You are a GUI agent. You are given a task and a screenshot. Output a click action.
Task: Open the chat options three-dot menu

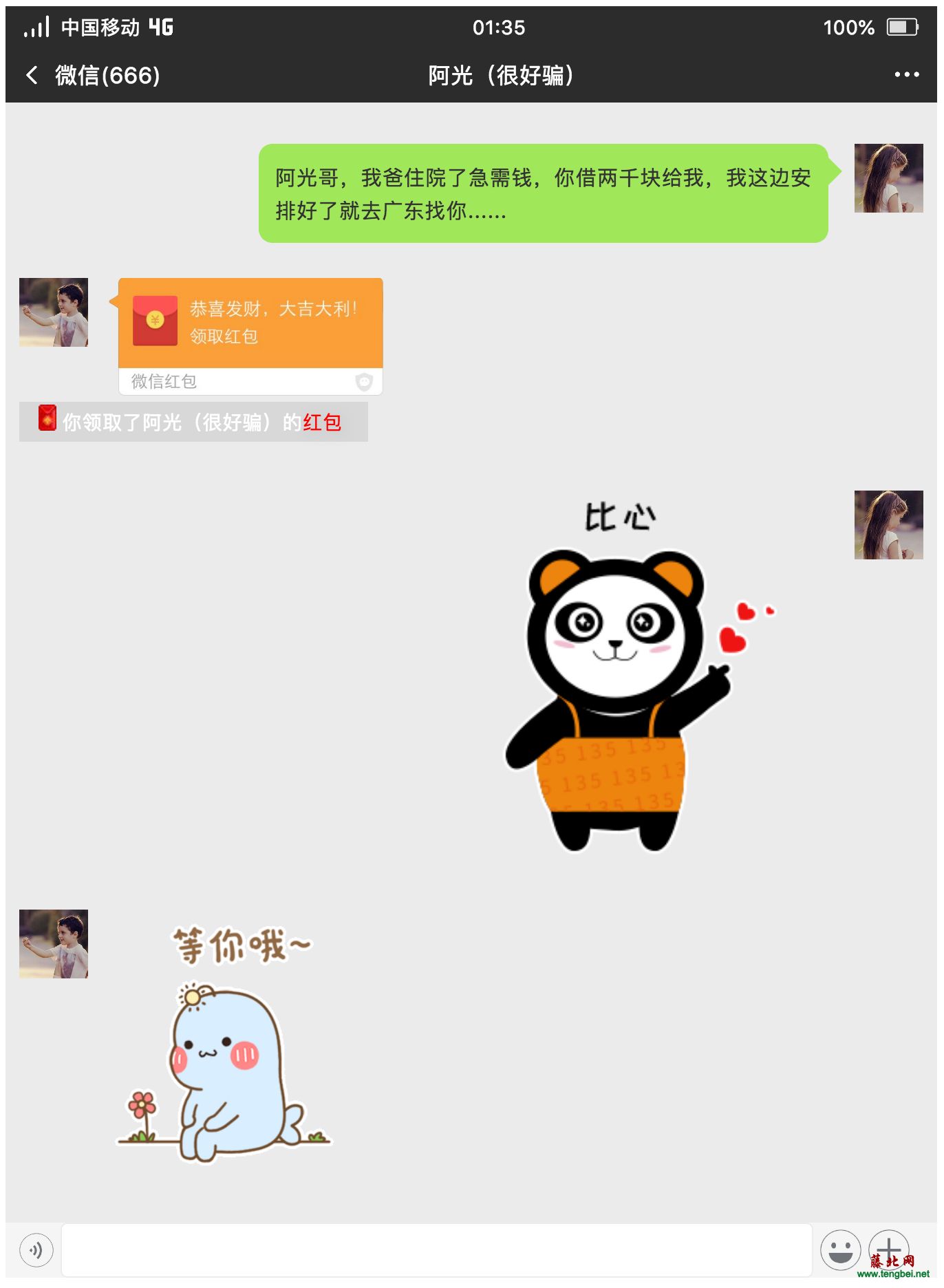point(906,74)
